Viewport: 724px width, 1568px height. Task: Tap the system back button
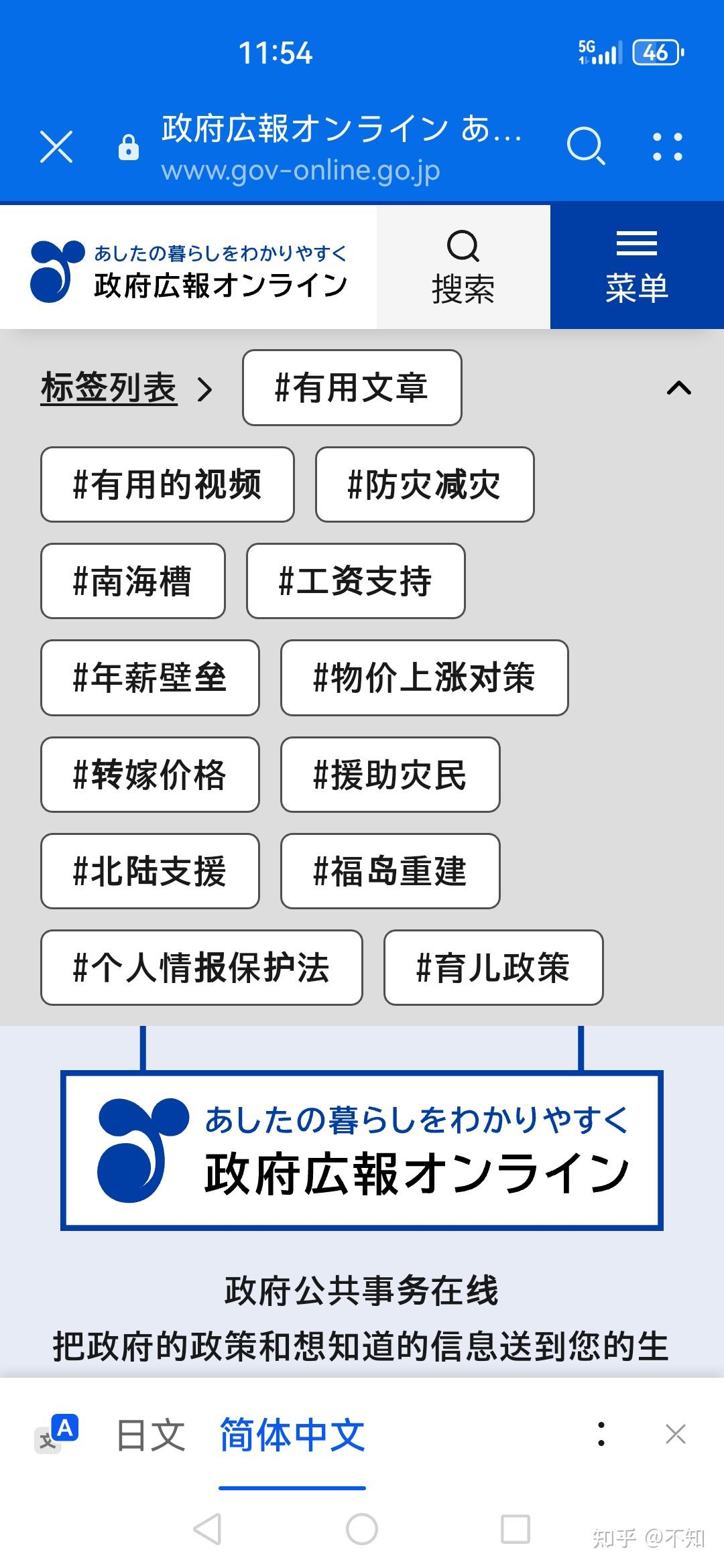click(207, 1529)
